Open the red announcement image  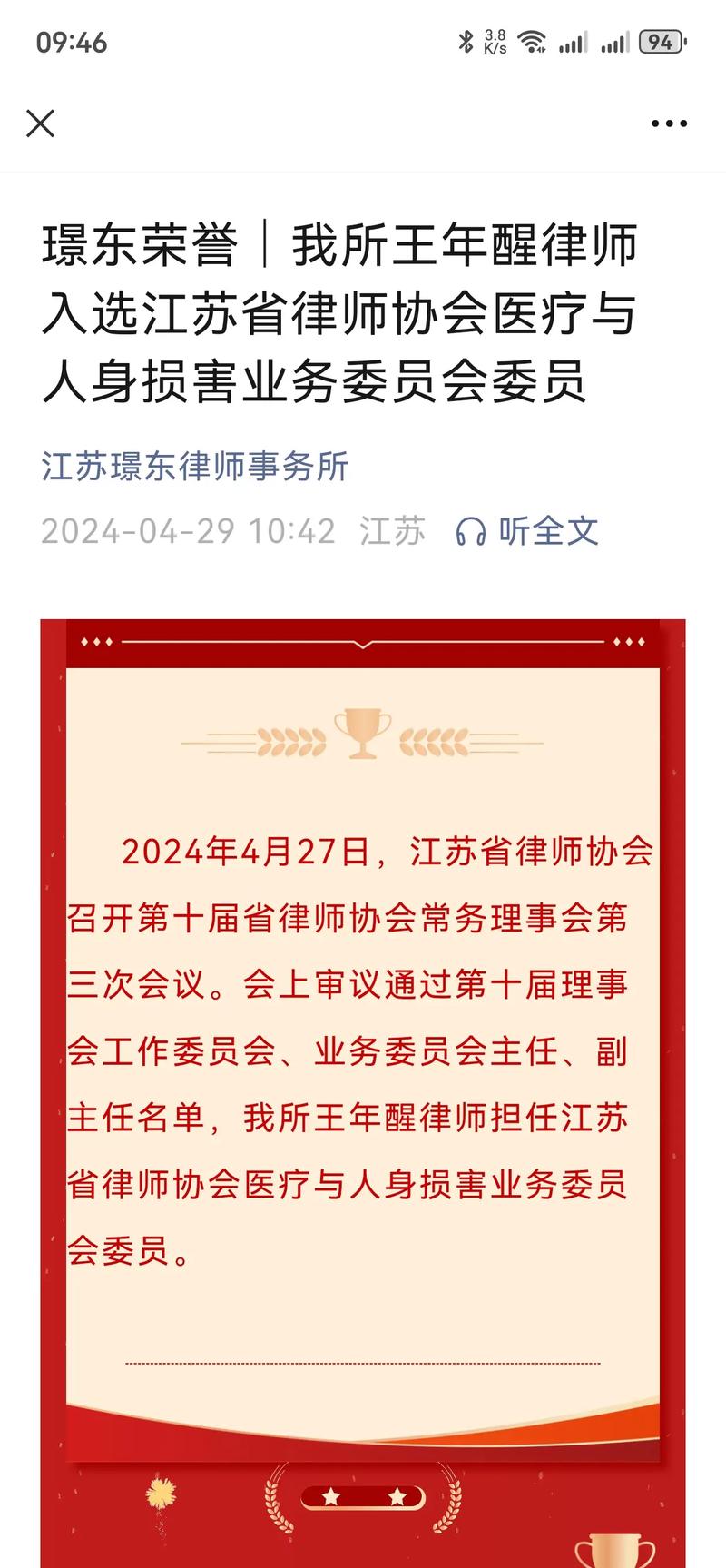(x=363, y=1044)
